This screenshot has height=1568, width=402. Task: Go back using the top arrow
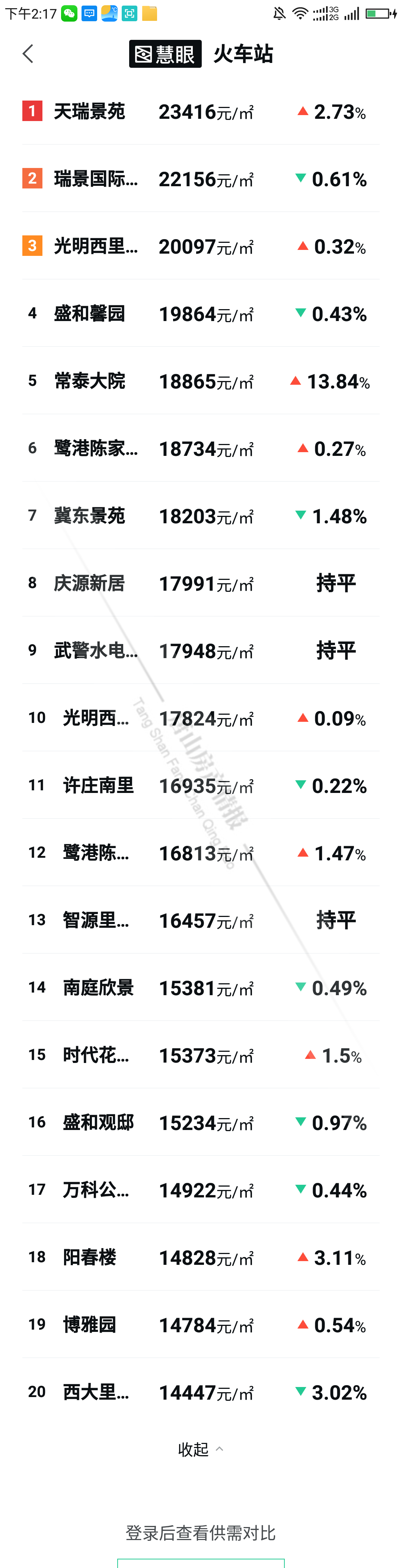(x=28, y=54)
